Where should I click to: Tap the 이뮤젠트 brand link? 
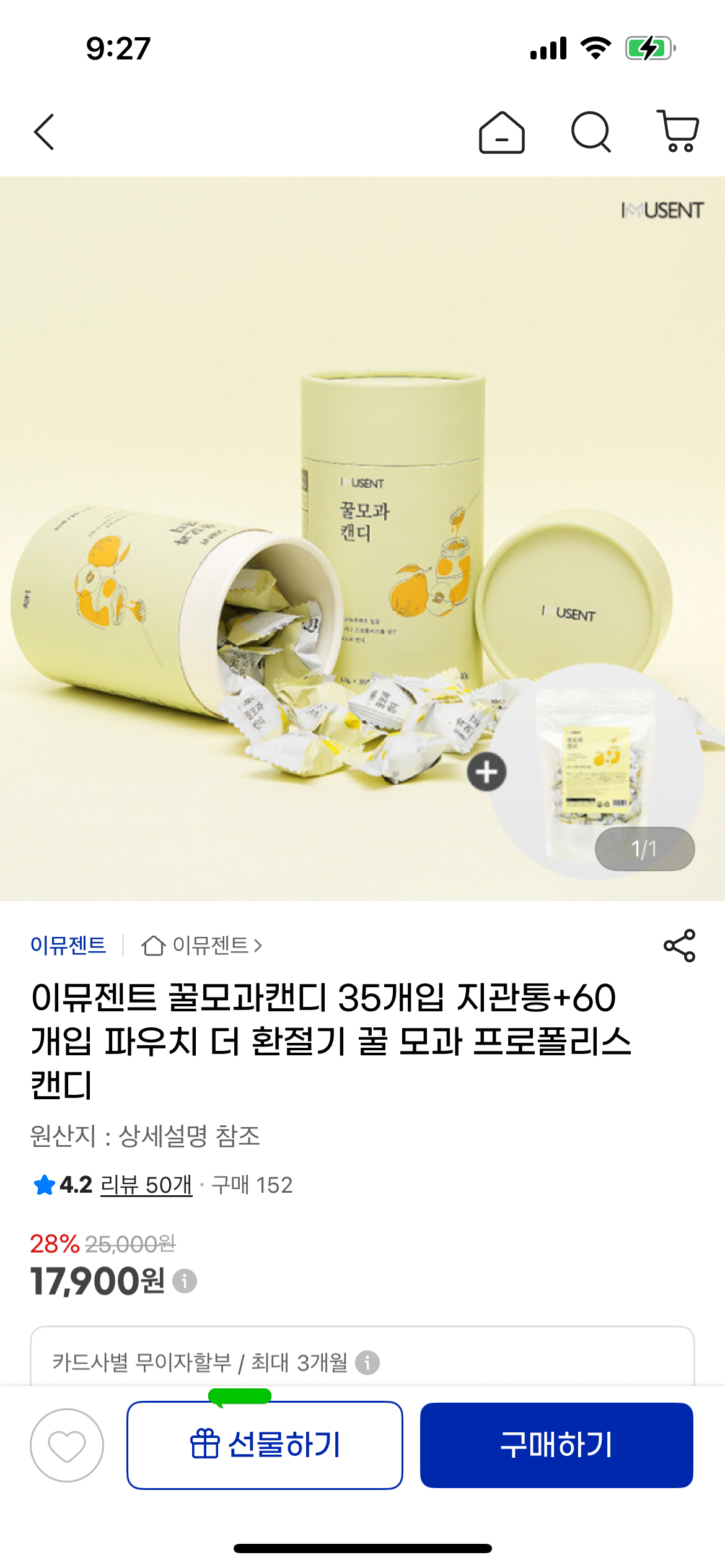(68, 946)
